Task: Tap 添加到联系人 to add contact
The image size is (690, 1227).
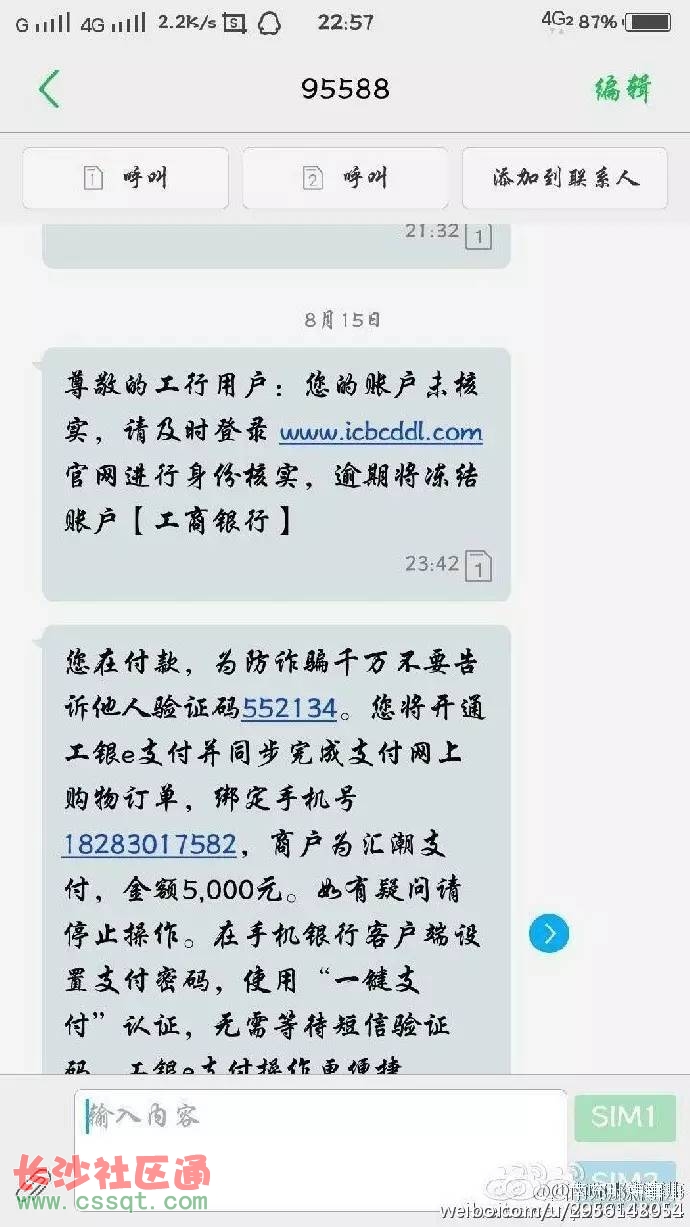Action: [x=564, y=178]
